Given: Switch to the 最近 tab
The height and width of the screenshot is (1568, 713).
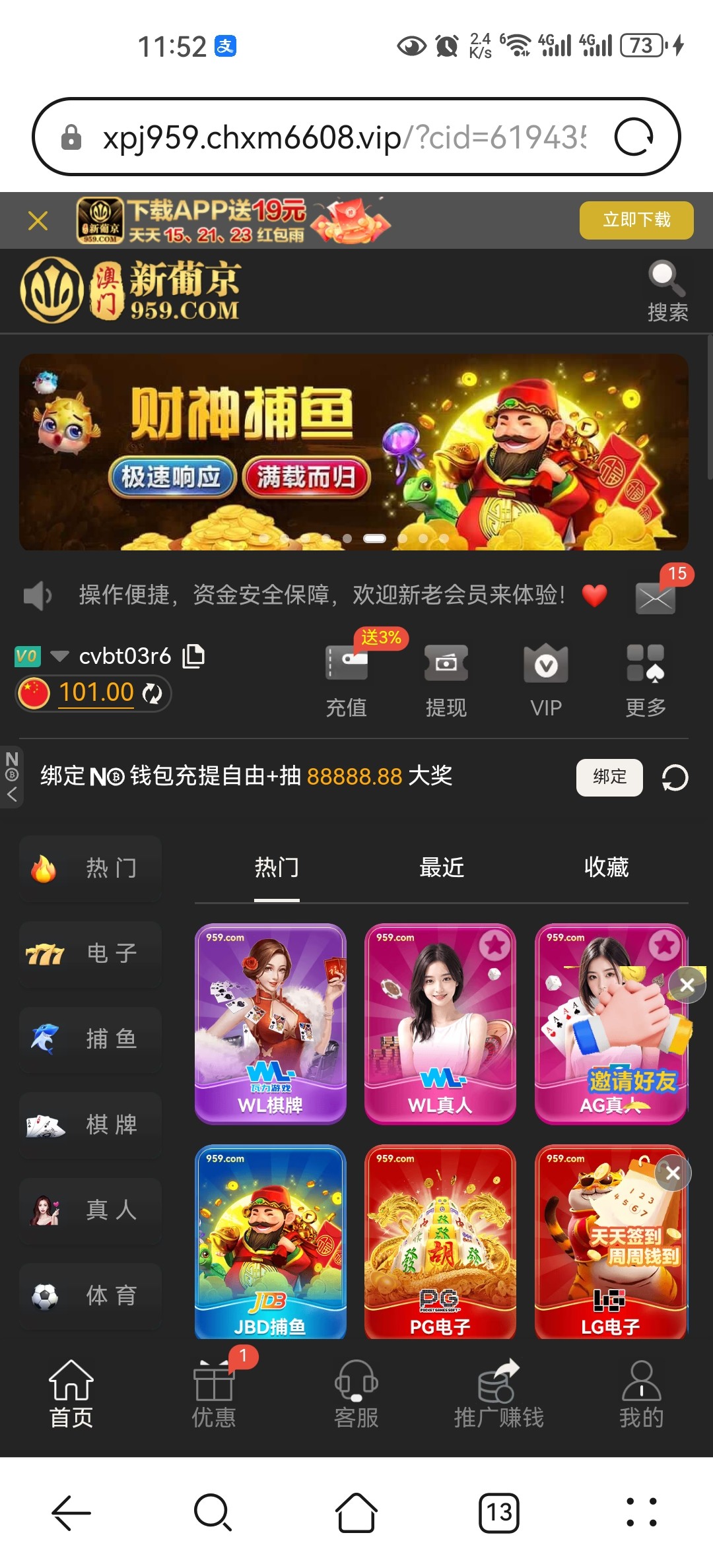Looking at the screenshot, I should pyautogui.click(x=441, y=867).
